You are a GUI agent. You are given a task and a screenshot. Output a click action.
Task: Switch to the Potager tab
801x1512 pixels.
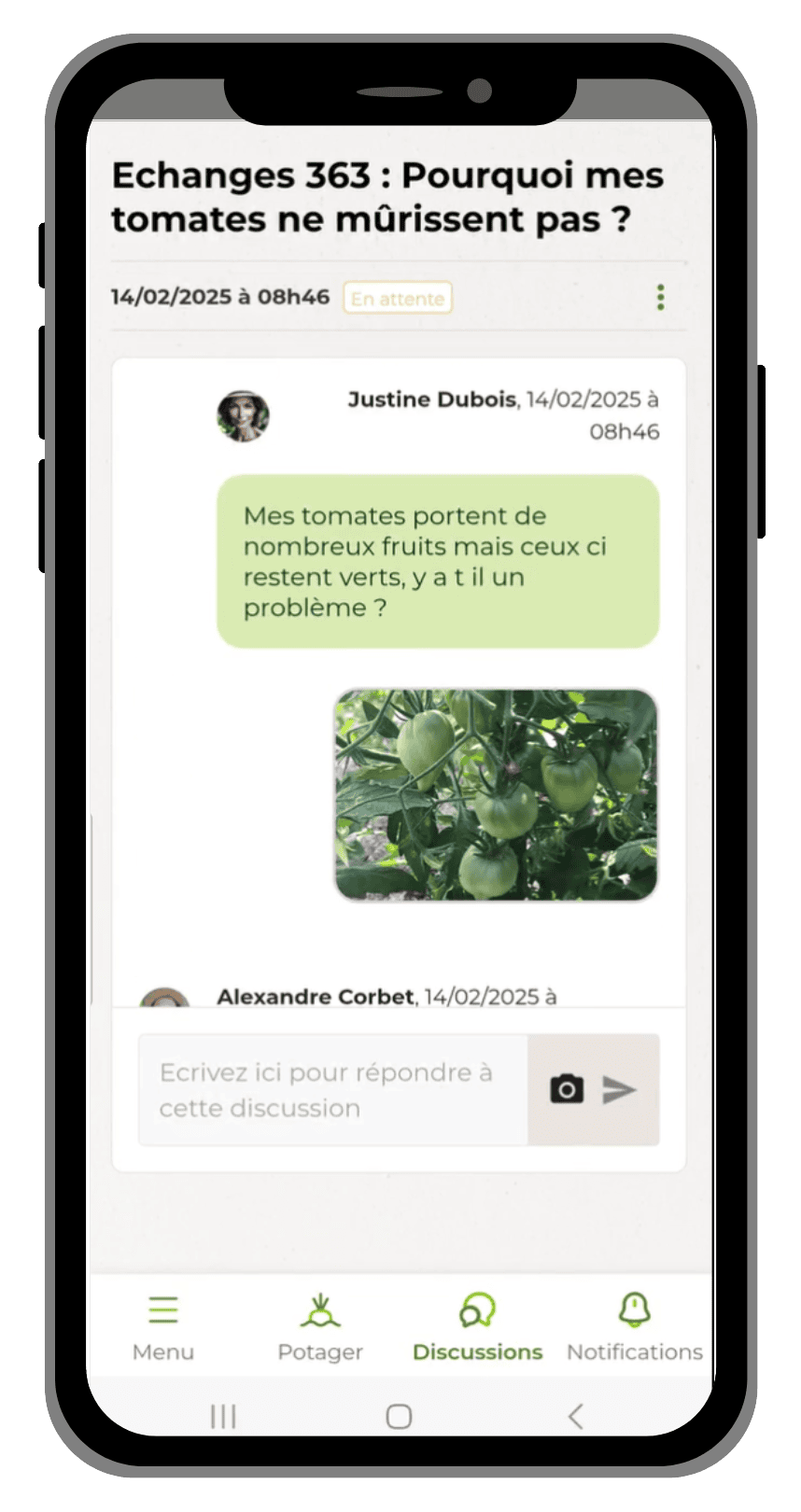tap(320, 1326)
